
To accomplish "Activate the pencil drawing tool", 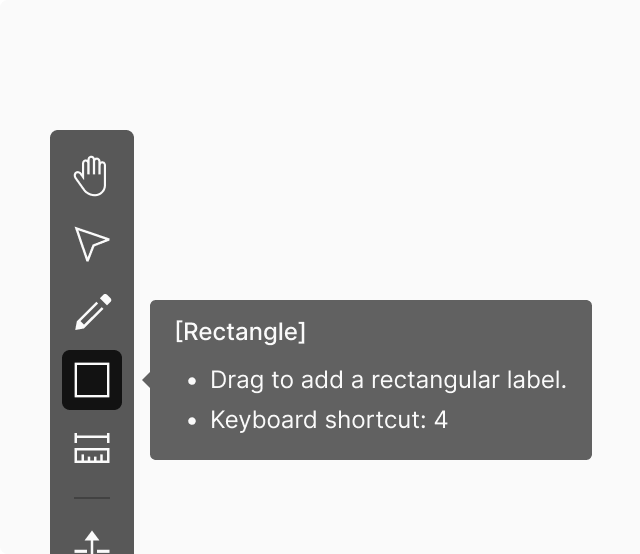I will click(x=92, y=312).
